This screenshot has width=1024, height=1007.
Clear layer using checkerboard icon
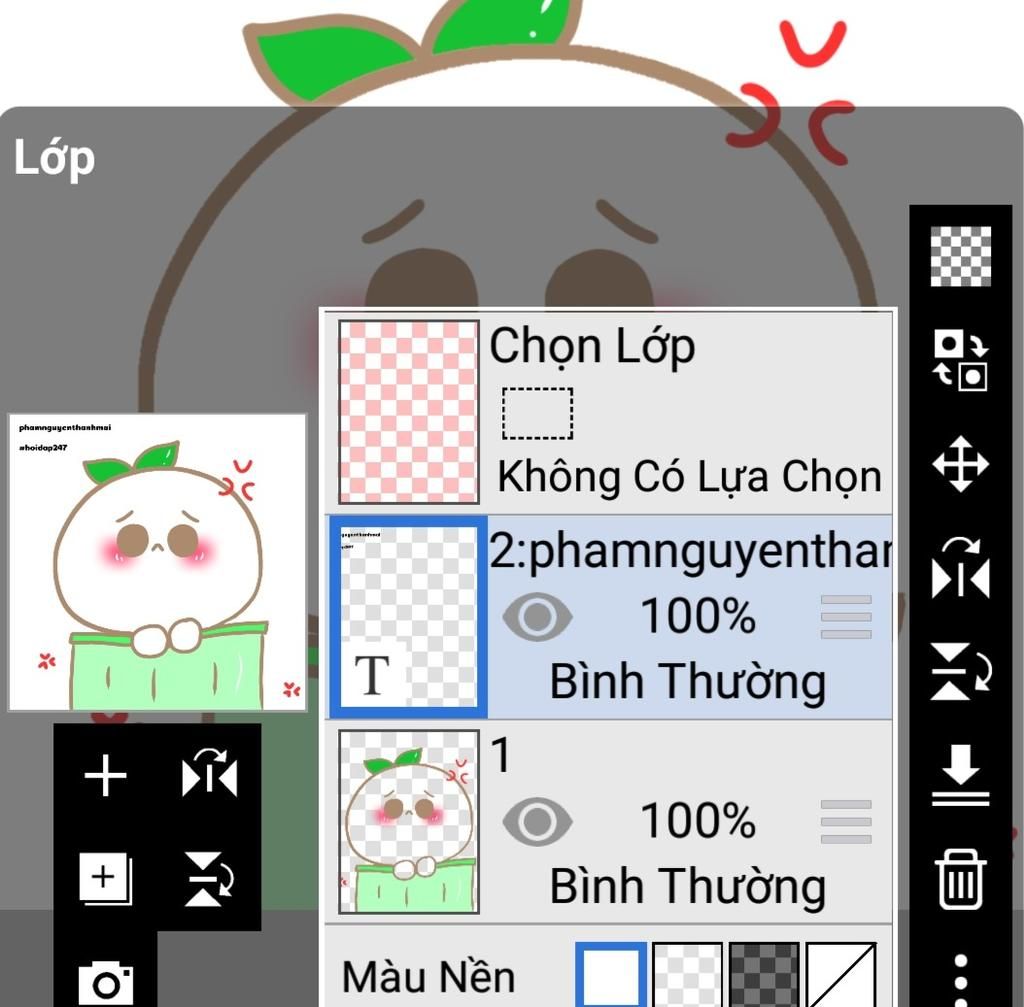960,256
